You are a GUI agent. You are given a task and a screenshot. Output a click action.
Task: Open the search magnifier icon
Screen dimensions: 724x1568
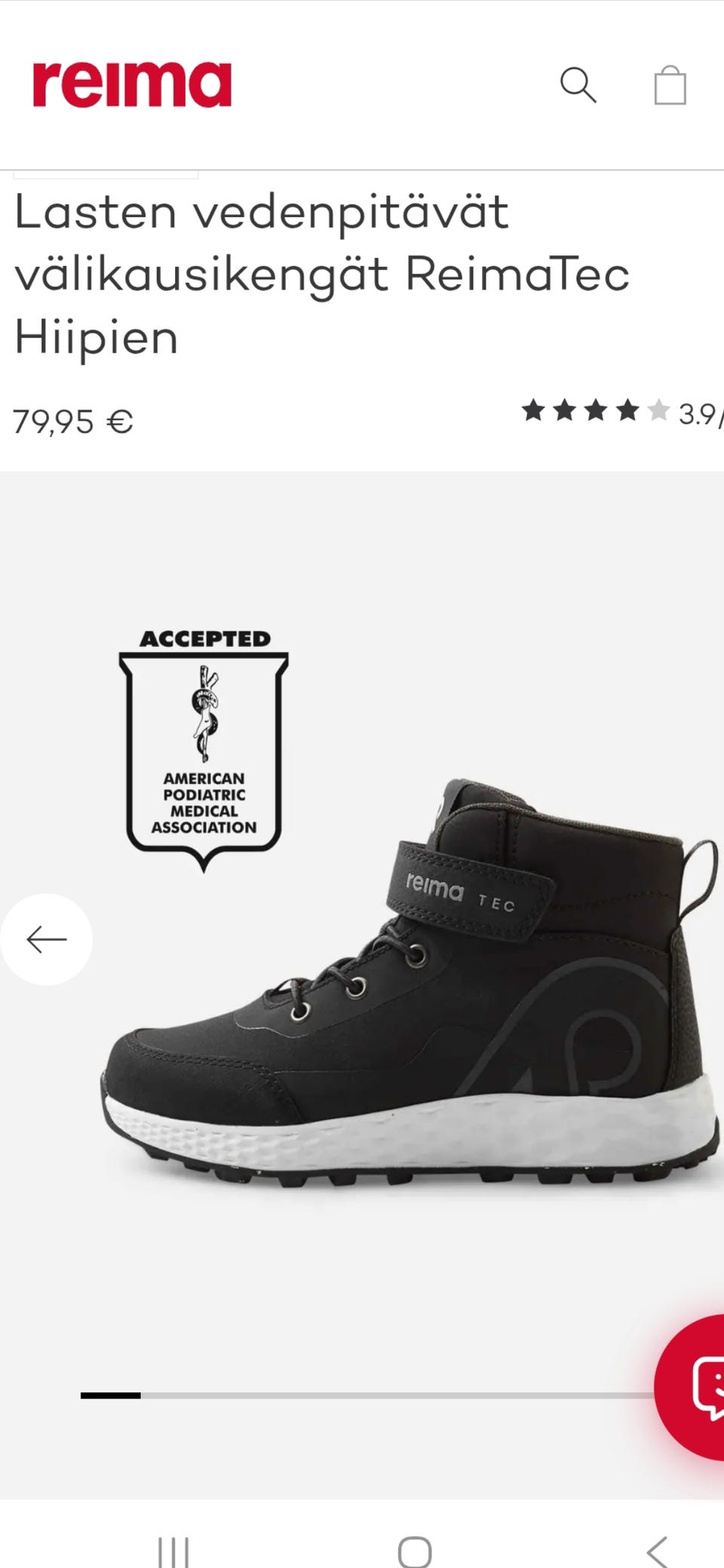(578, 84)
